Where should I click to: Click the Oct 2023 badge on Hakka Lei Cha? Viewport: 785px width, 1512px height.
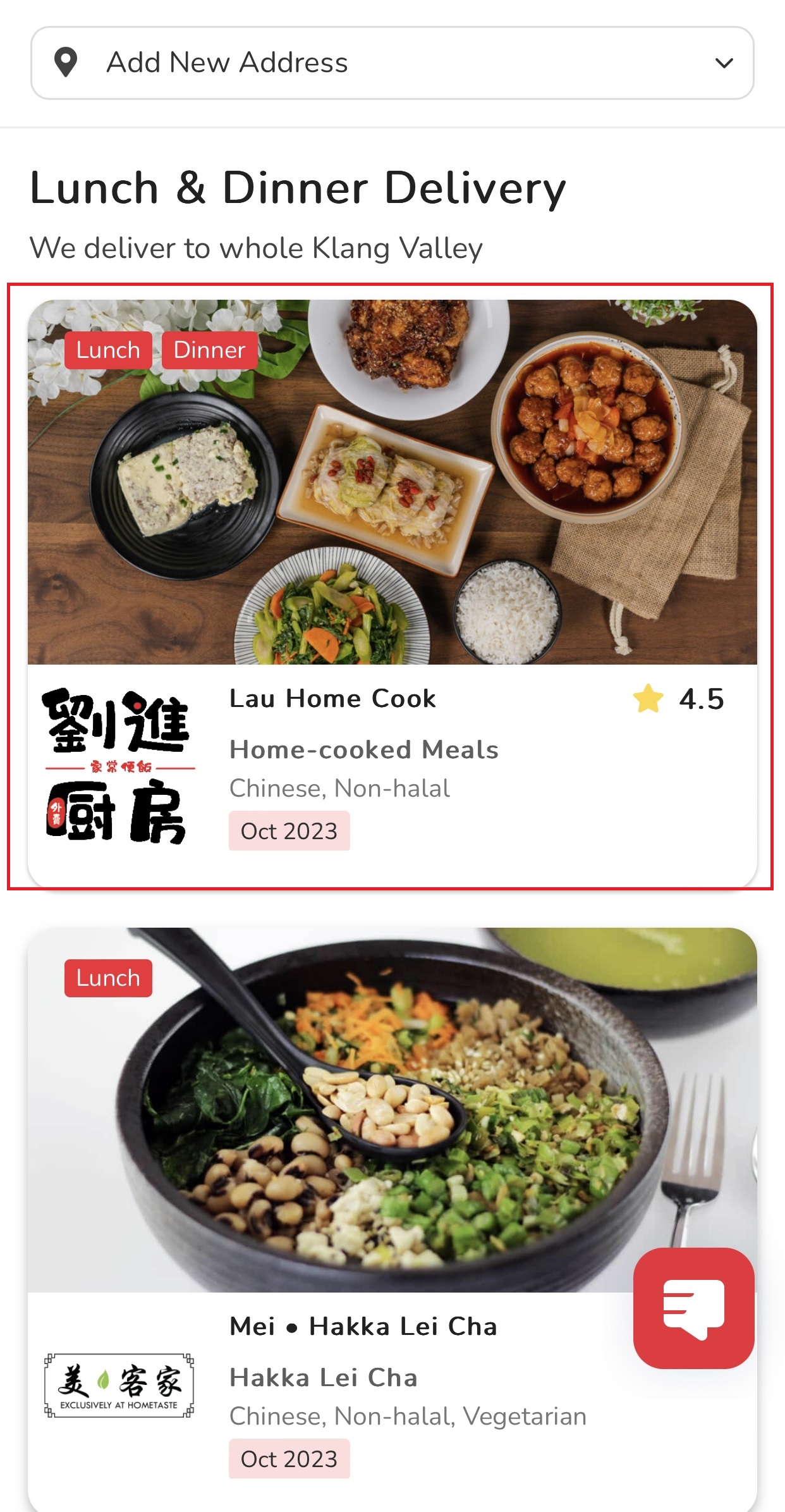289,1459
